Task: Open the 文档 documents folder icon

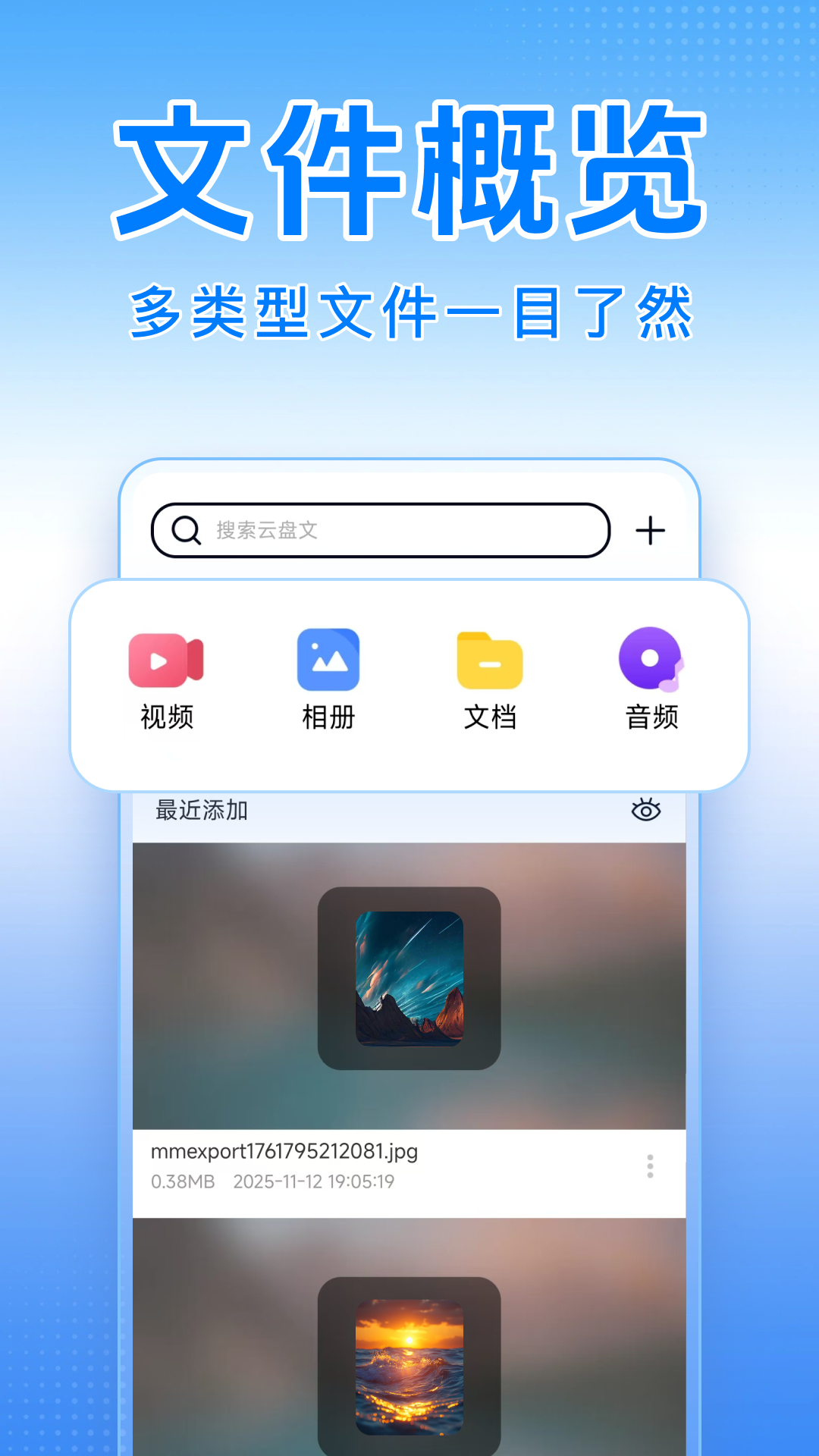Action: pyautogui.click(x=489, y=661)
